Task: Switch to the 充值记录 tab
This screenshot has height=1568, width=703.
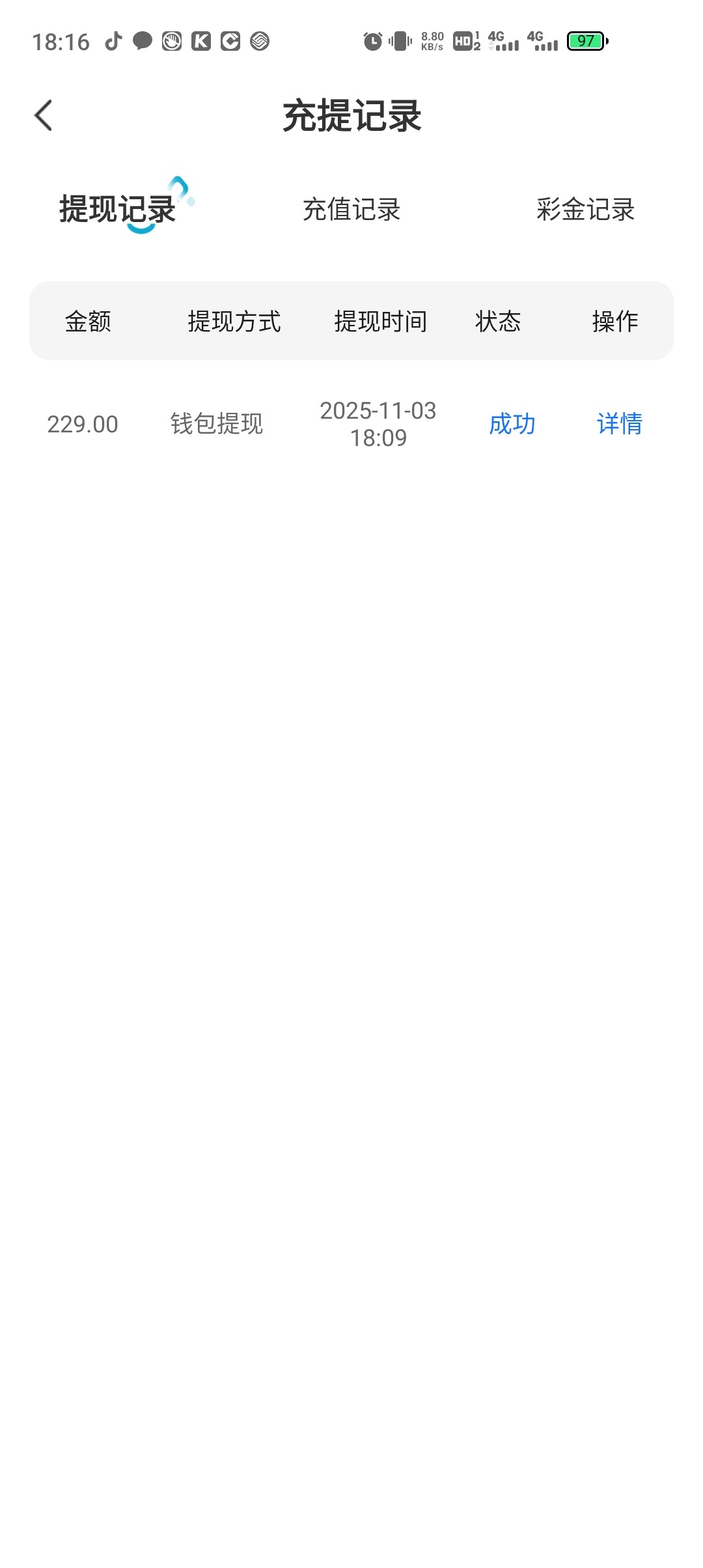Action: tap(351, 210)
